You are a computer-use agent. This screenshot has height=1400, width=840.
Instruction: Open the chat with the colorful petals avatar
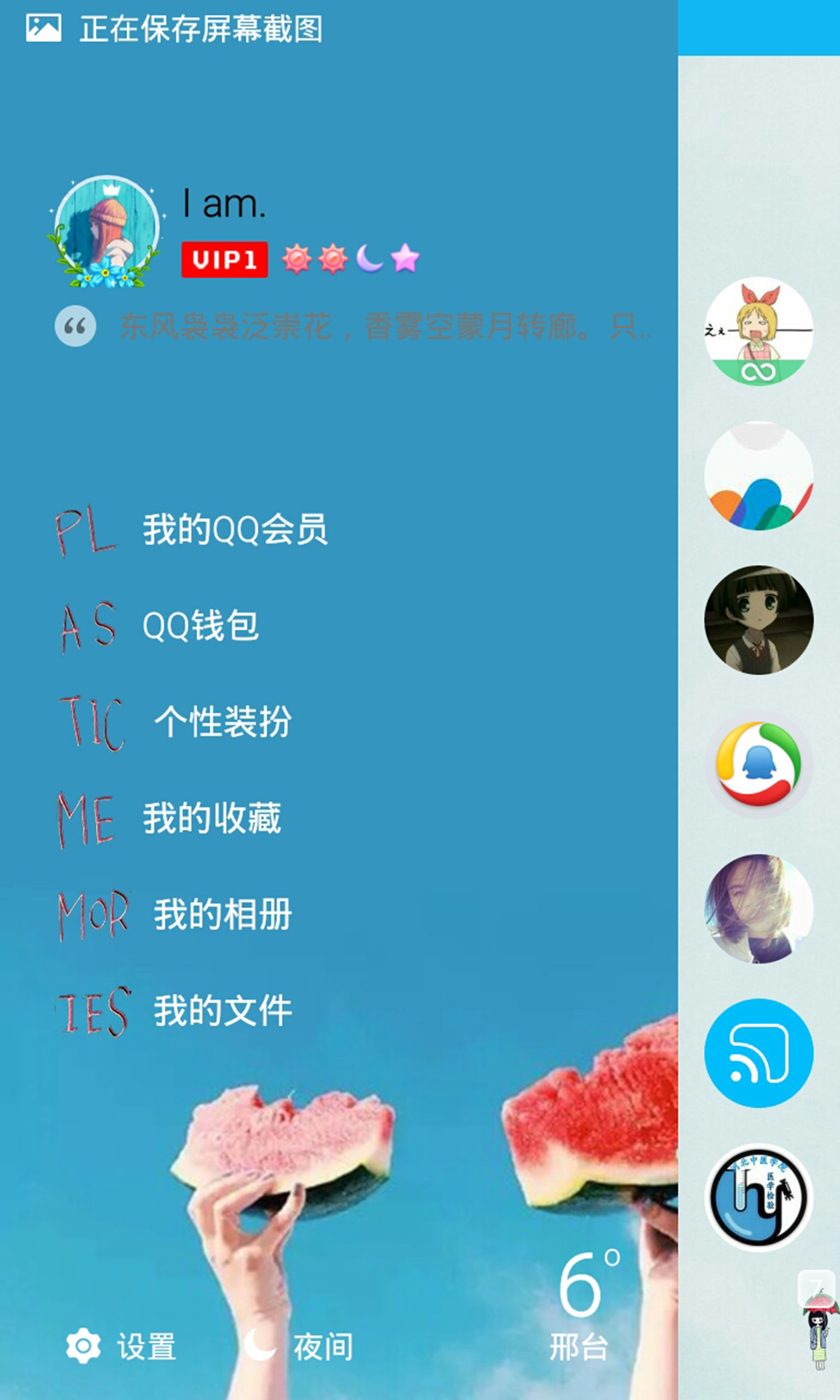(759, 476)
